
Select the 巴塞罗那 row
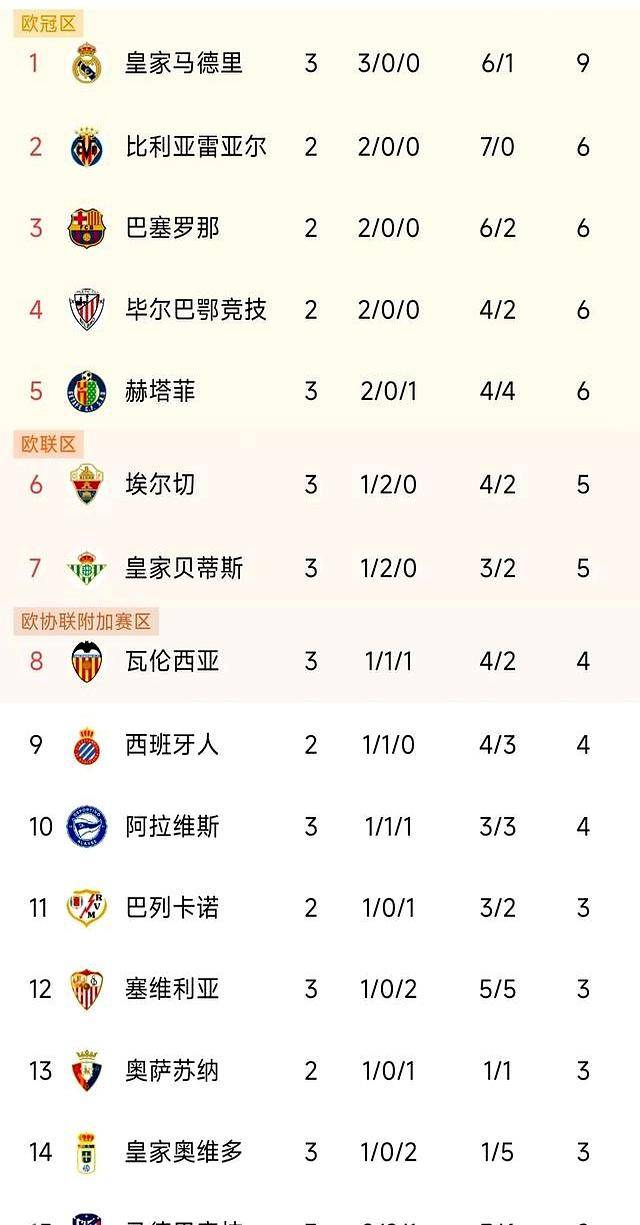tap(320, 229)
